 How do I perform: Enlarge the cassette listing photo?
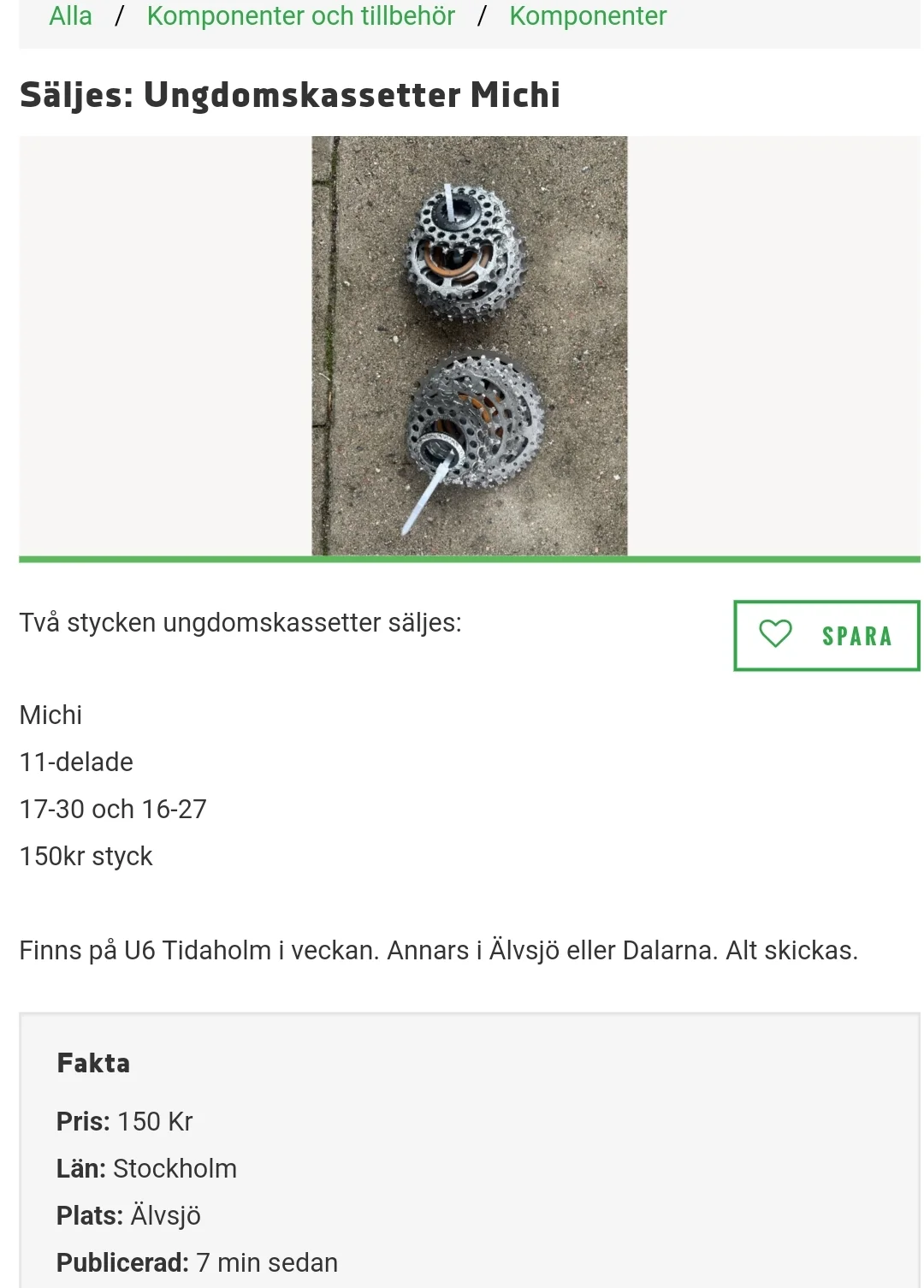[x=469, y=346]
